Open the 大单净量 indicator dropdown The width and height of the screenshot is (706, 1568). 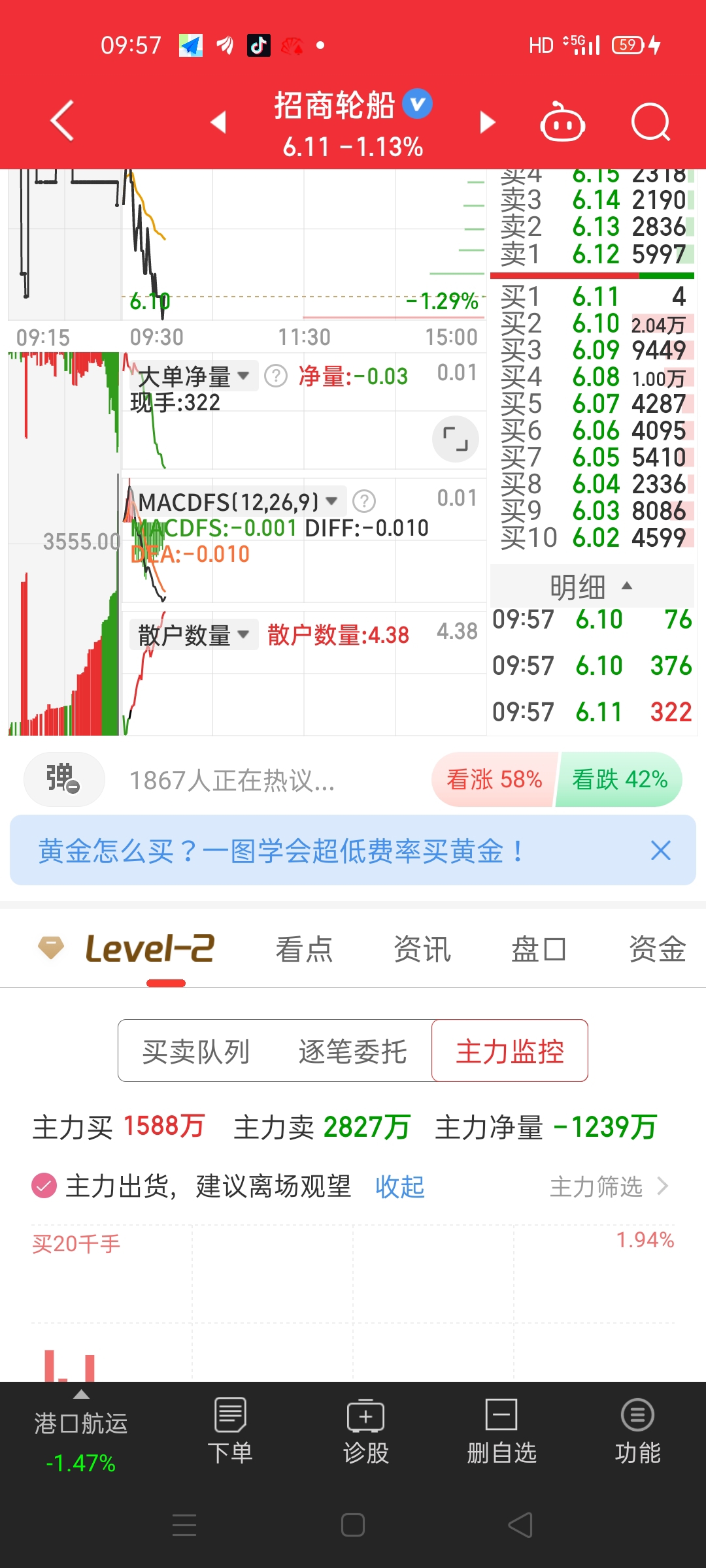click(x=193, y=376)
